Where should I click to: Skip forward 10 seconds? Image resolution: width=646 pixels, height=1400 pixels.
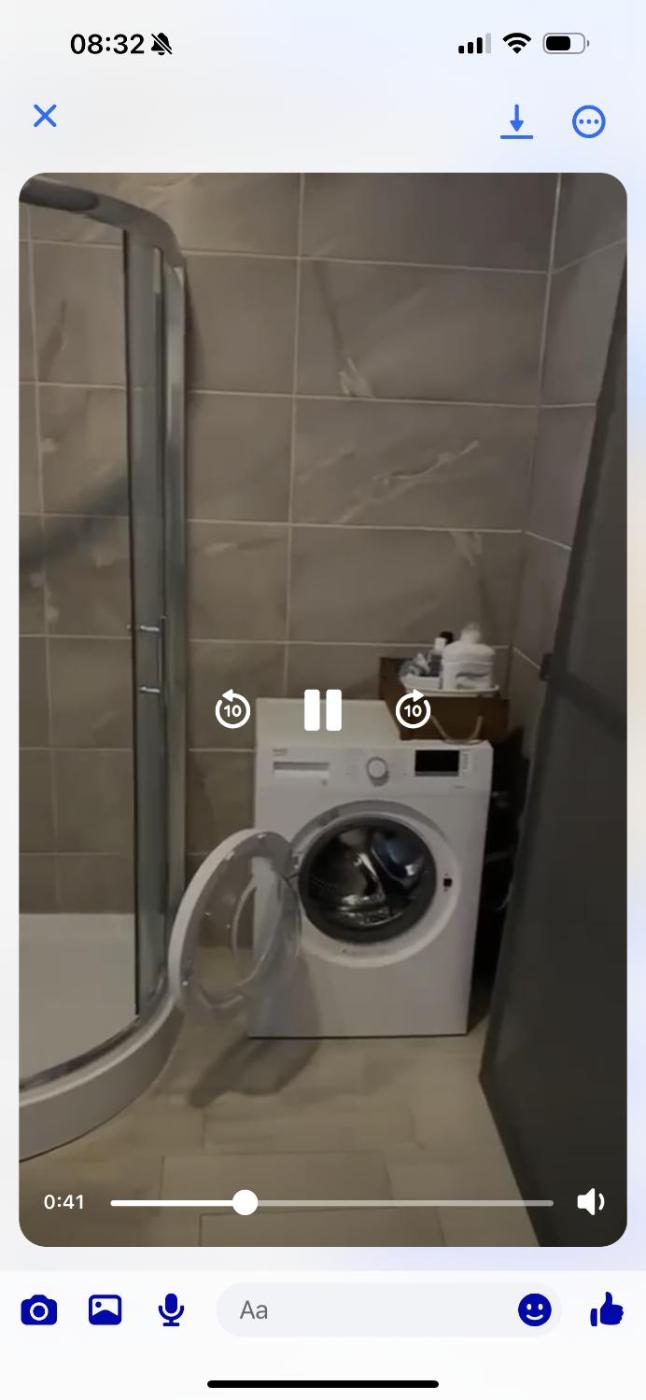[x=413, y=710]
